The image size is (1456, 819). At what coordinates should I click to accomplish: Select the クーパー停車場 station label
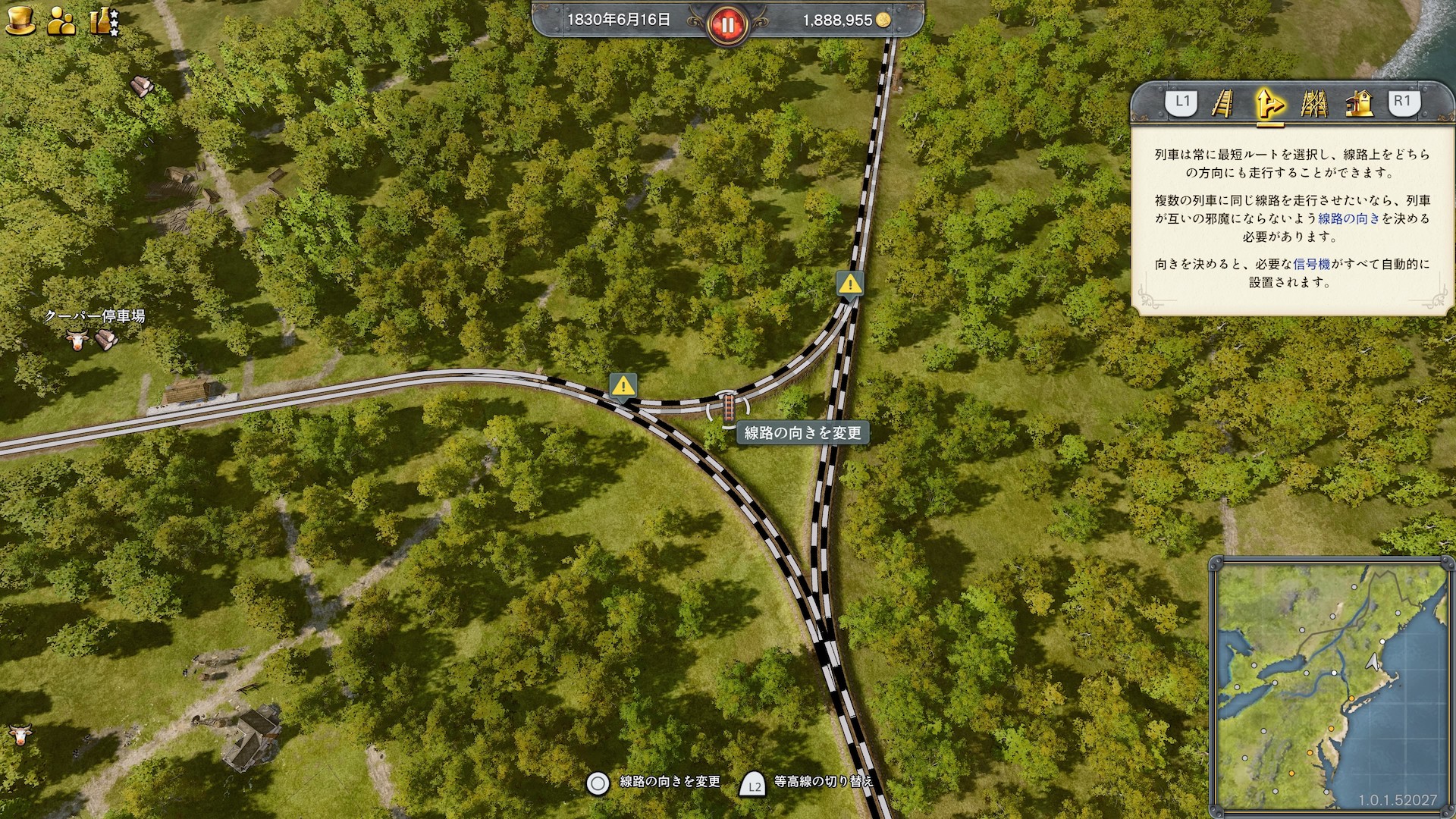(94, 316)
